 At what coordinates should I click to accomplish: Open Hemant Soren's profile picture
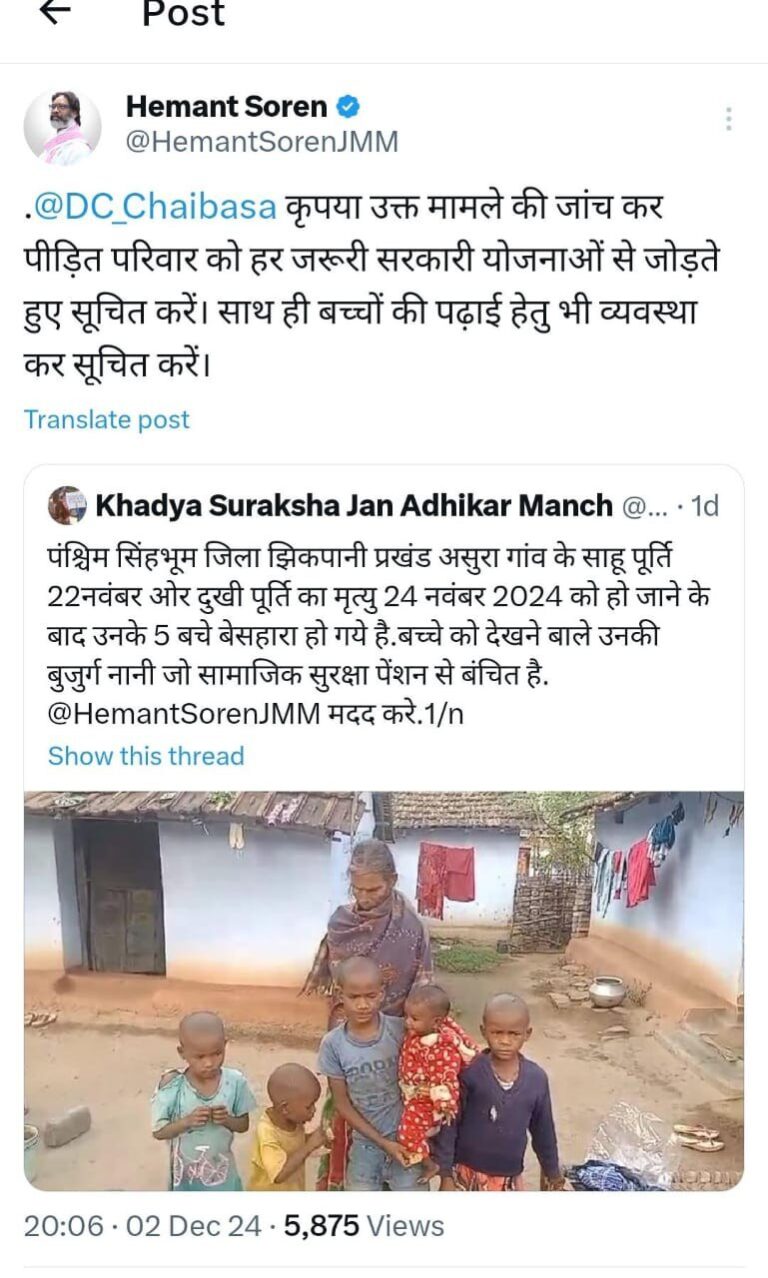pos(62,127)
